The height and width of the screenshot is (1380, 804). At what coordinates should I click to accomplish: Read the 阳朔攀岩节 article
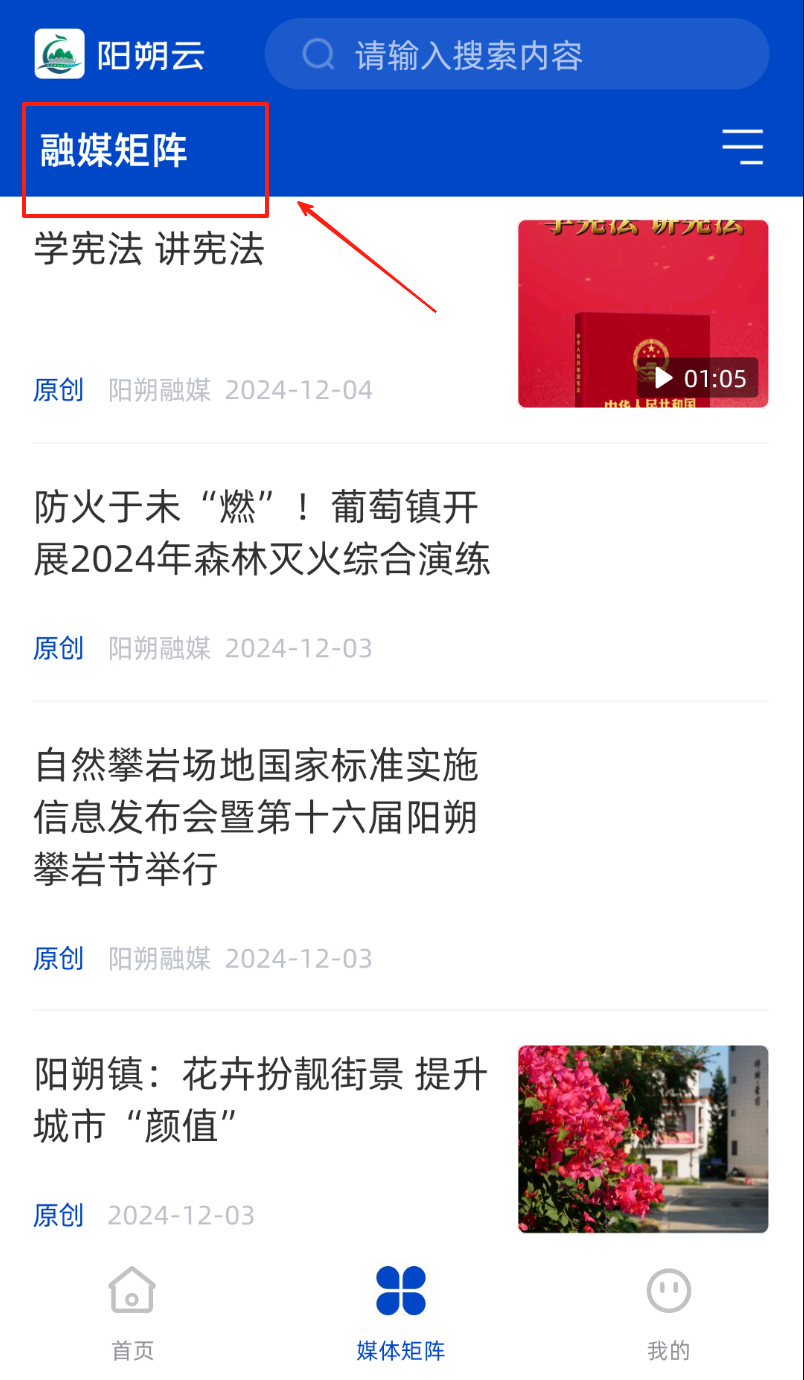point(256,817)
